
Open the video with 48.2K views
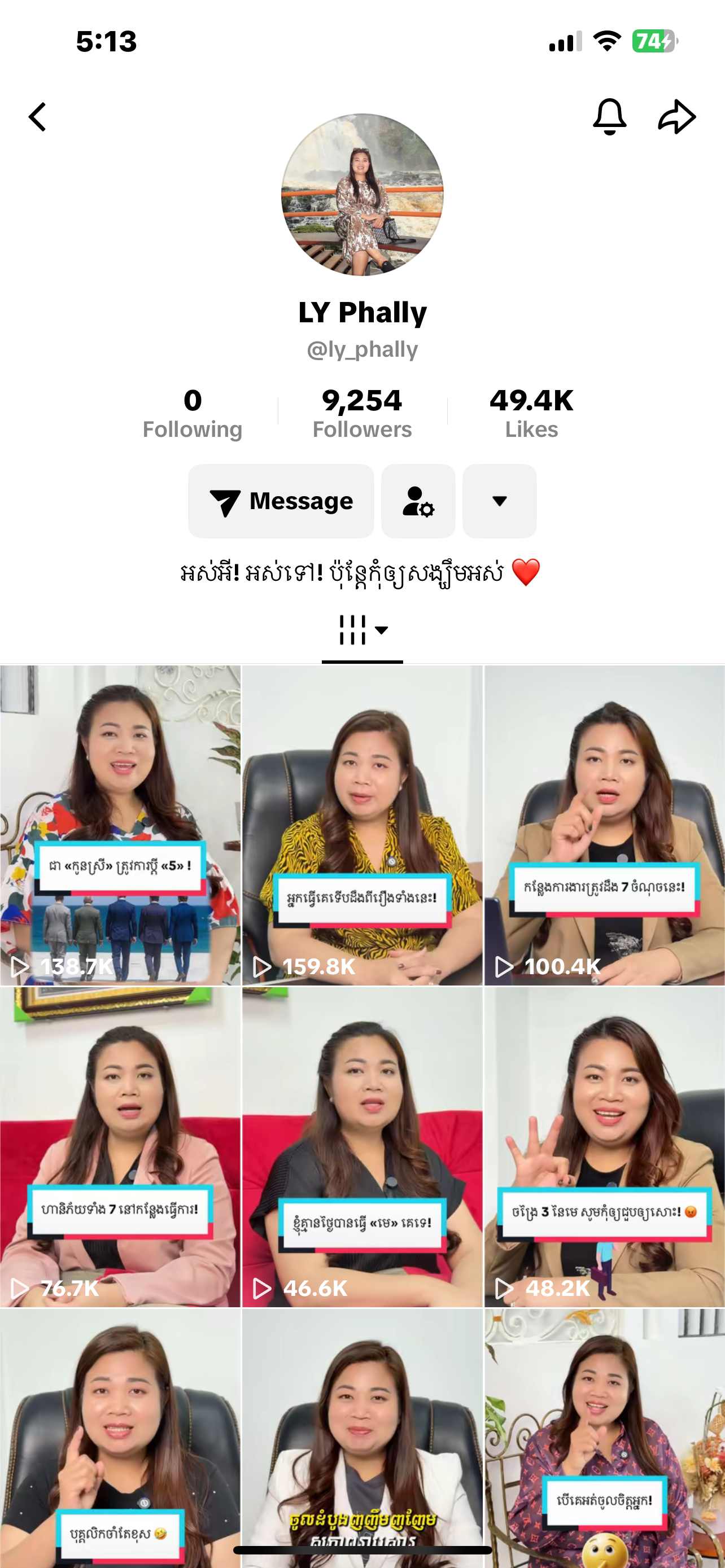coord(604,1147)
